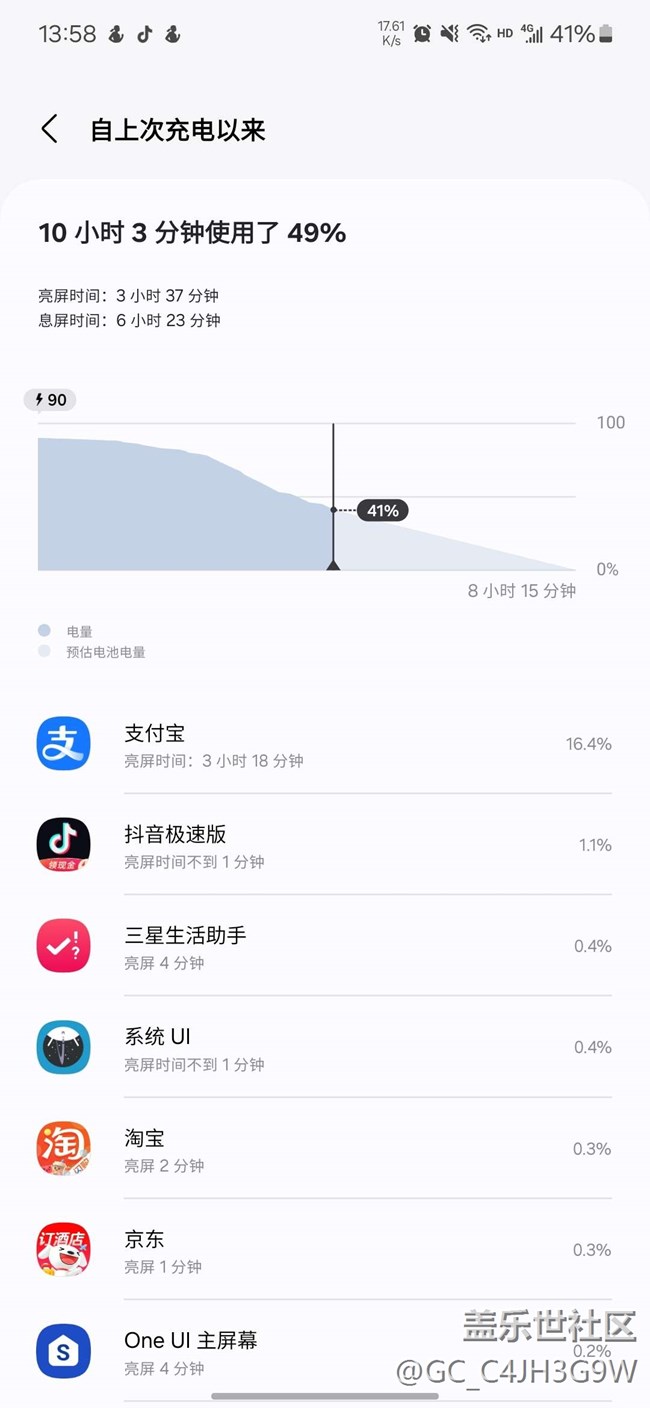Screen dimensions: 650x1408
Task: Open 系统 UI battery usage details
Action: [x=324, y=1047]
